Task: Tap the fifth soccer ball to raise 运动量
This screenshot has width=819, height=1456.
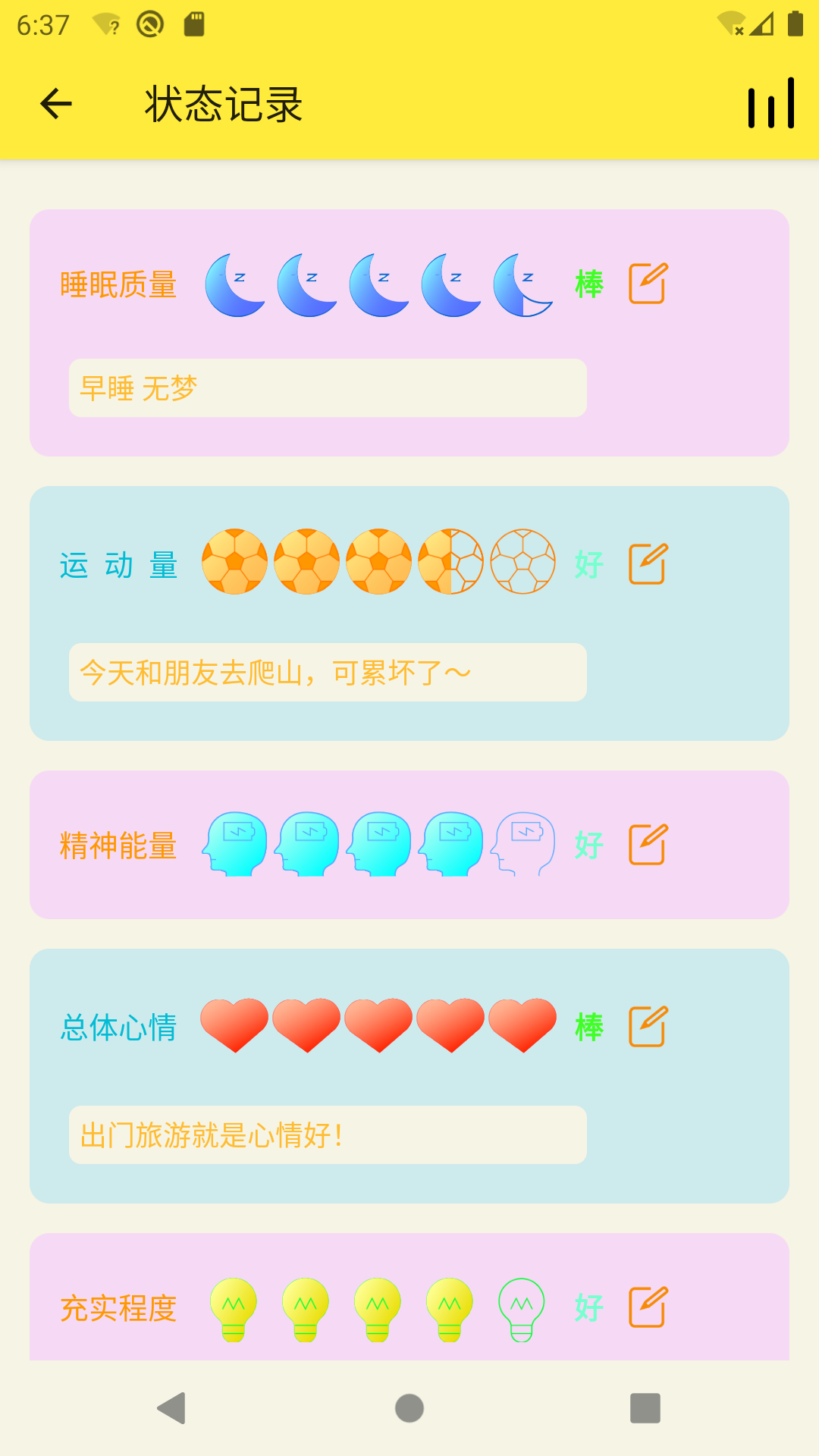Action: [522, 561]
